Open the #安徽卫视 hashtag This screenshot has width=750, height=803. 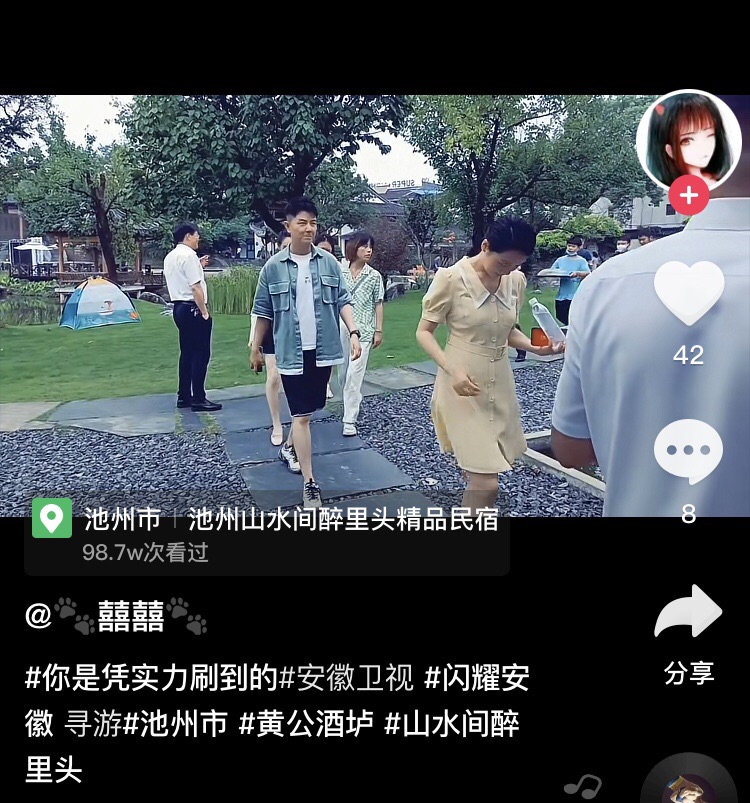(346, 678)
